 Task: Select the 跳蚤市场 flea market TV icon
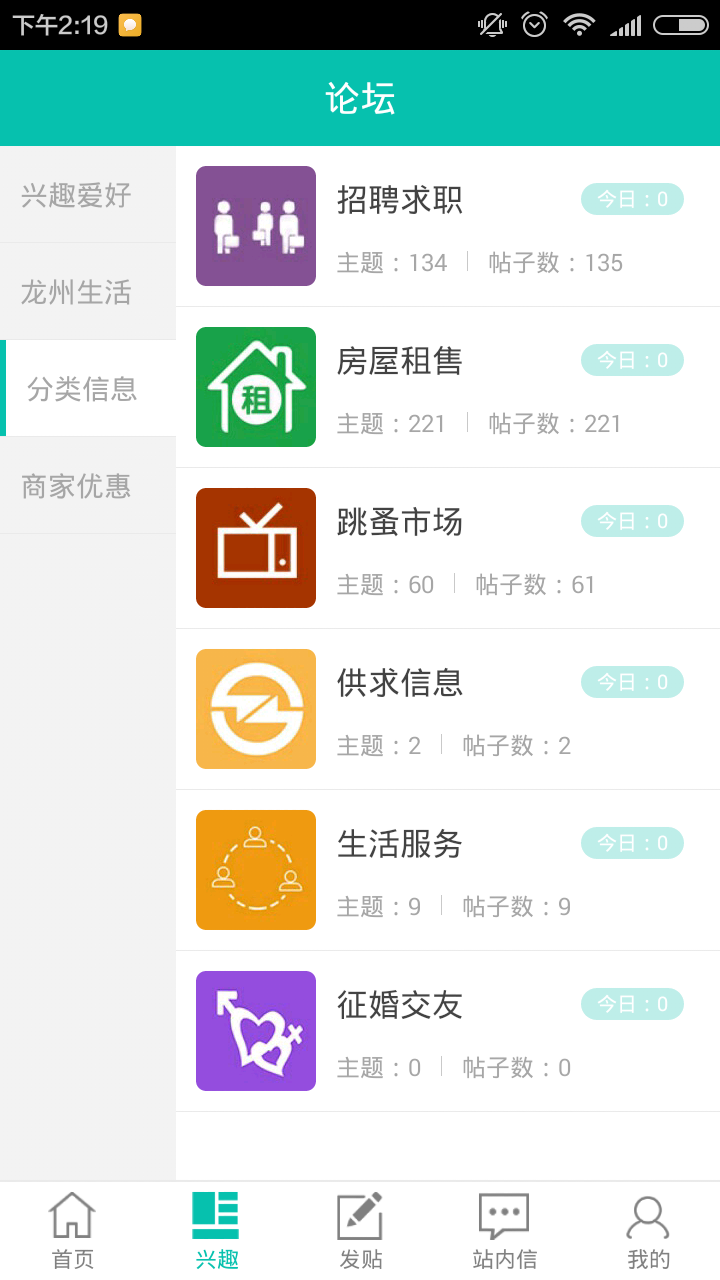(x=255, y=547)
